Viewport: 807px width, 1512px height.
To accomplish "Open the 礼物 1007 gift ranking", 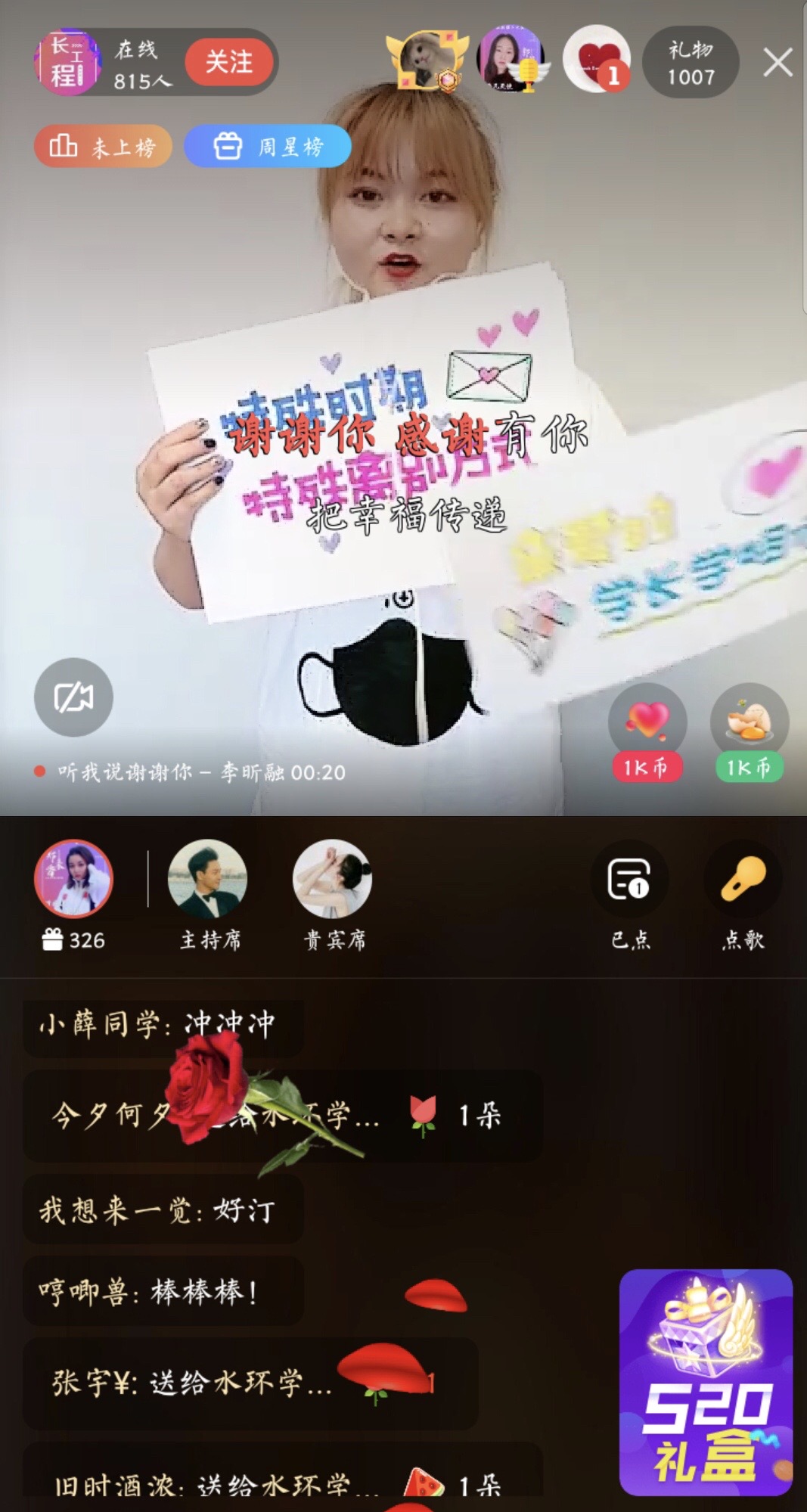I will tap(690, 63).
